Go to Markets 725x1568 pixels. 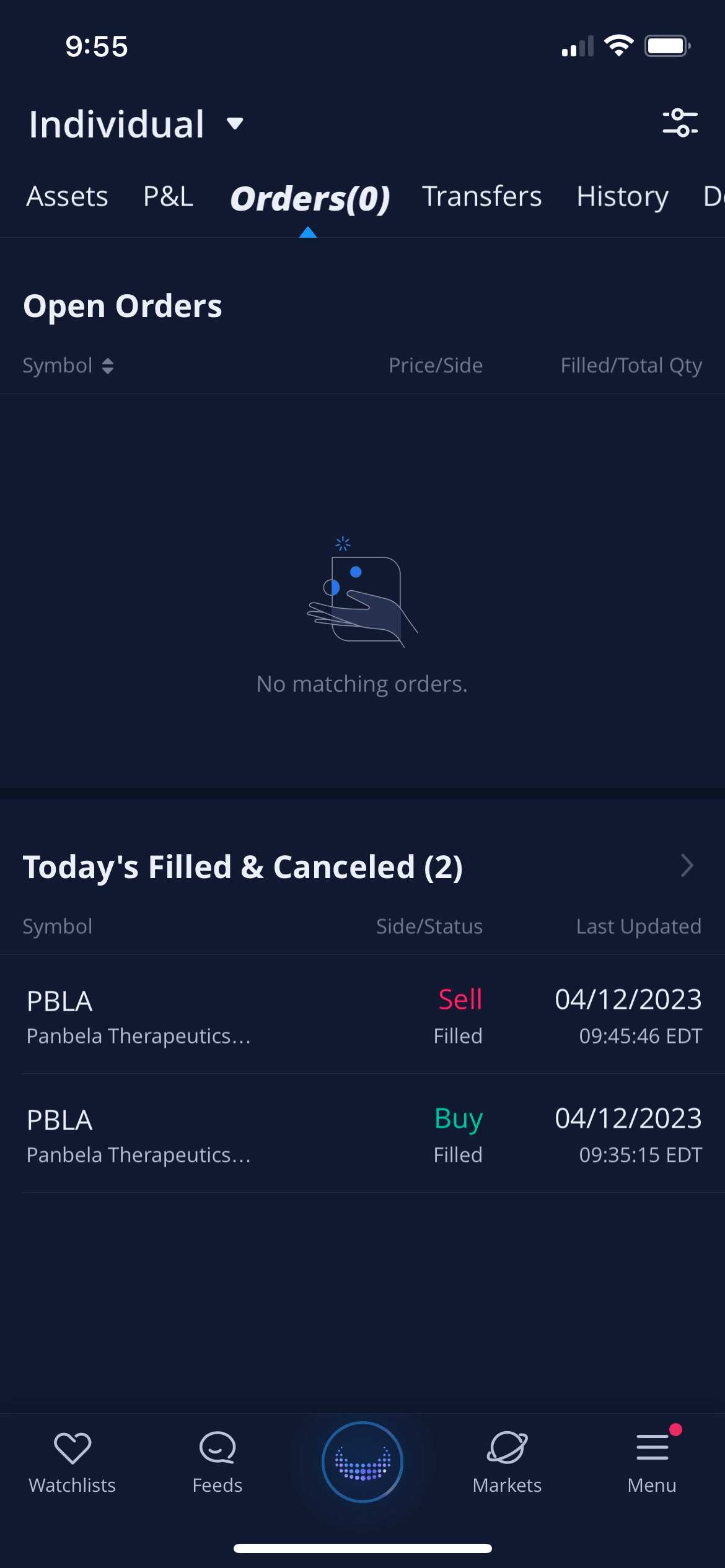(507, 1463)
